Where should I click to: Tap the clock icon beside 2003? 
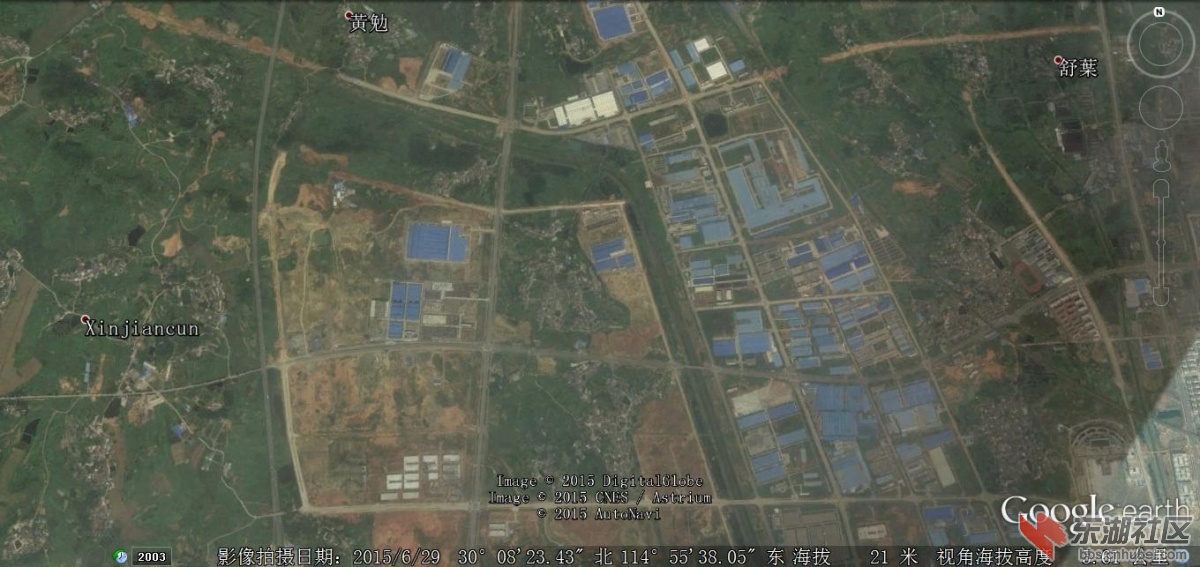[x=121, y=557]
